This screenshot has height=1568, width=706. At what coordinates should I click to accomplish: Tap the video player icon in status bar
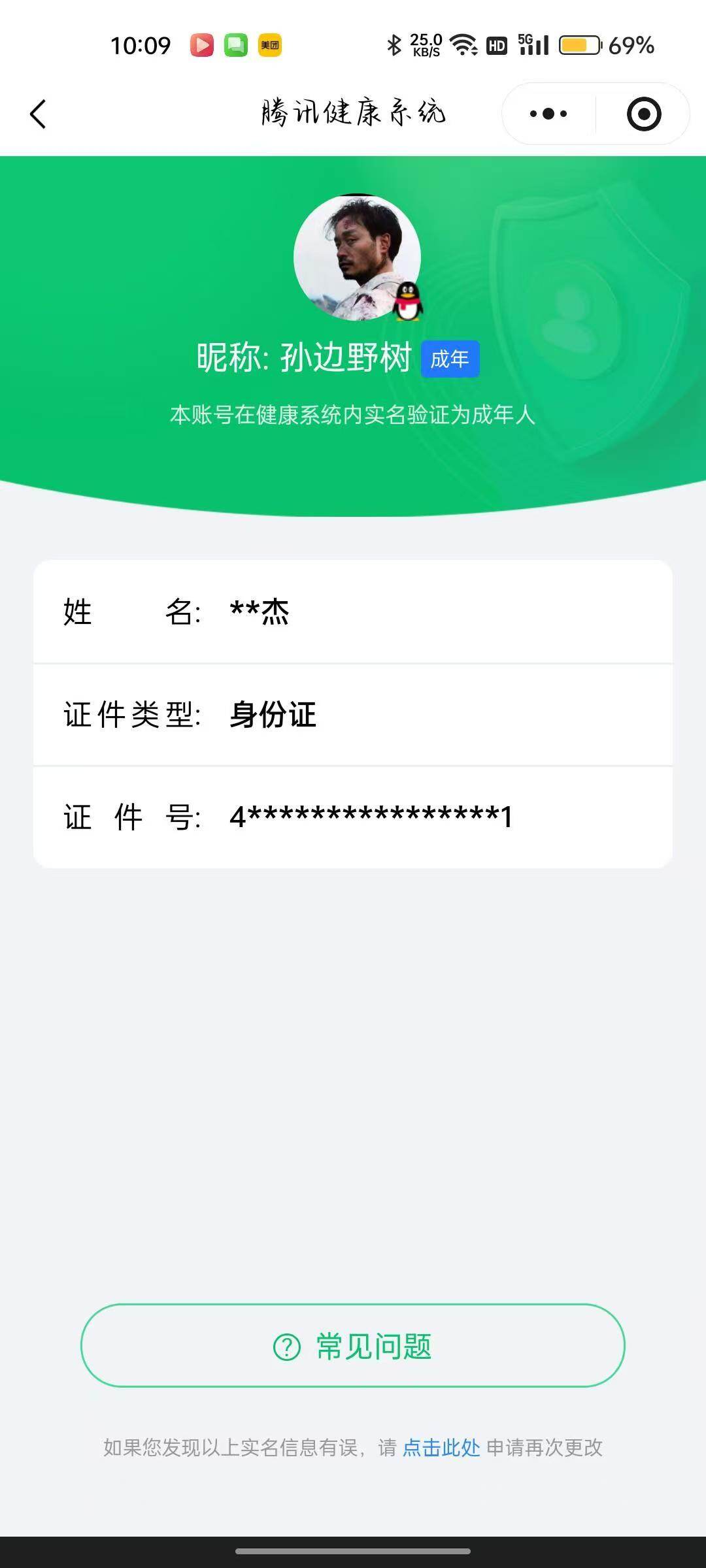[203, 44]
